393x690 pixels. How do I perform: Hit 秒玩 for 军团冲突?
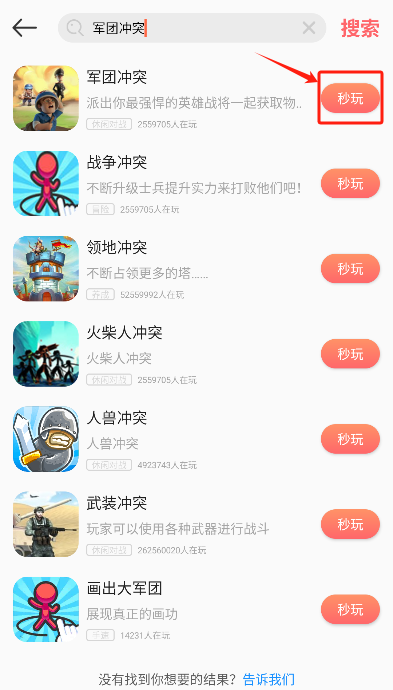pos(350,98)
